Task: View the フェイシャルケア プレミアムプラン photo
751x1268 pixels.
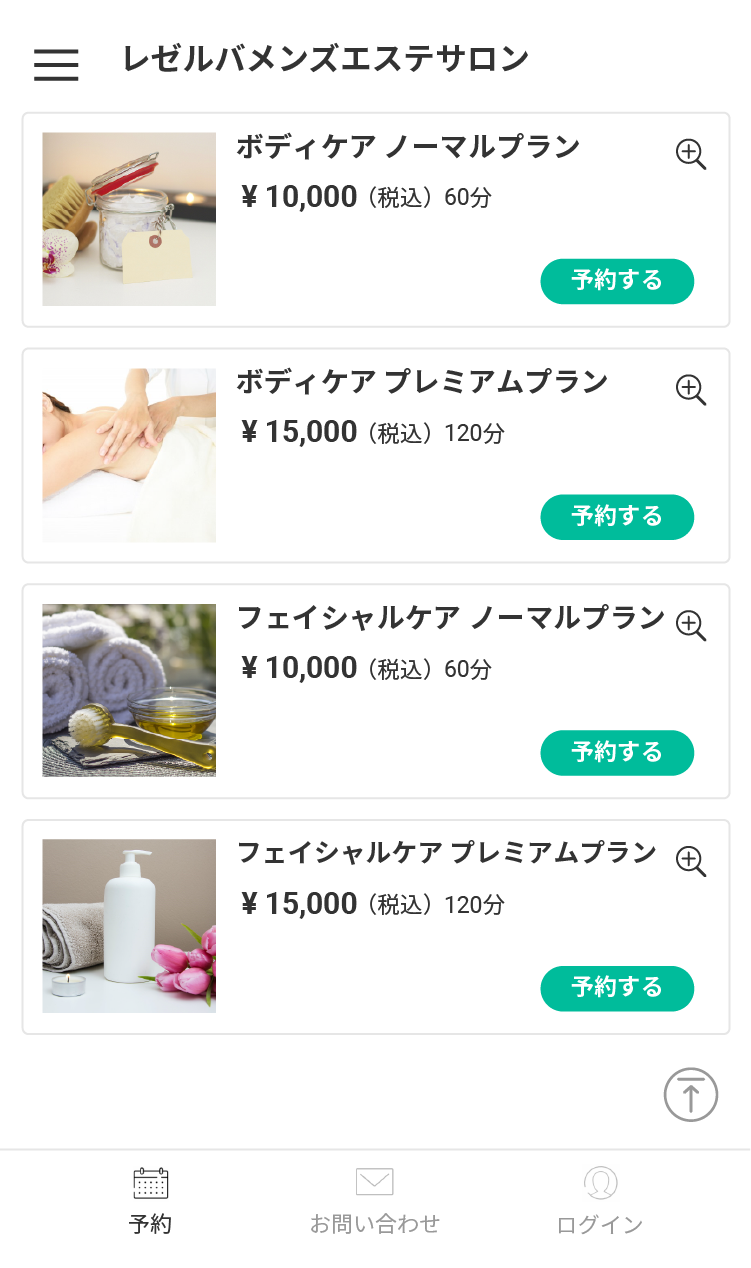Action: (129, 926)
